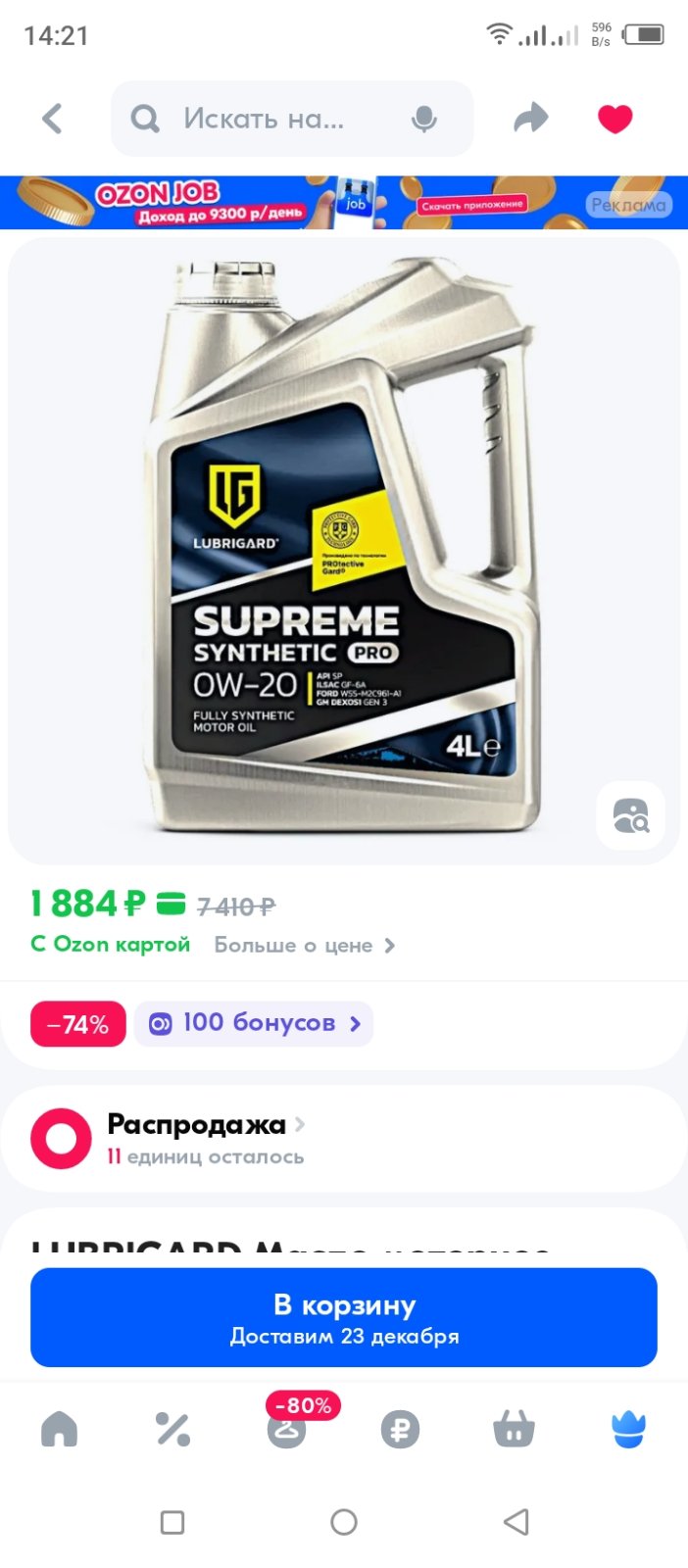Add the product with 'В корзину'
The height and width of the screenshot is (1568, 688).
pos(344,1317)
